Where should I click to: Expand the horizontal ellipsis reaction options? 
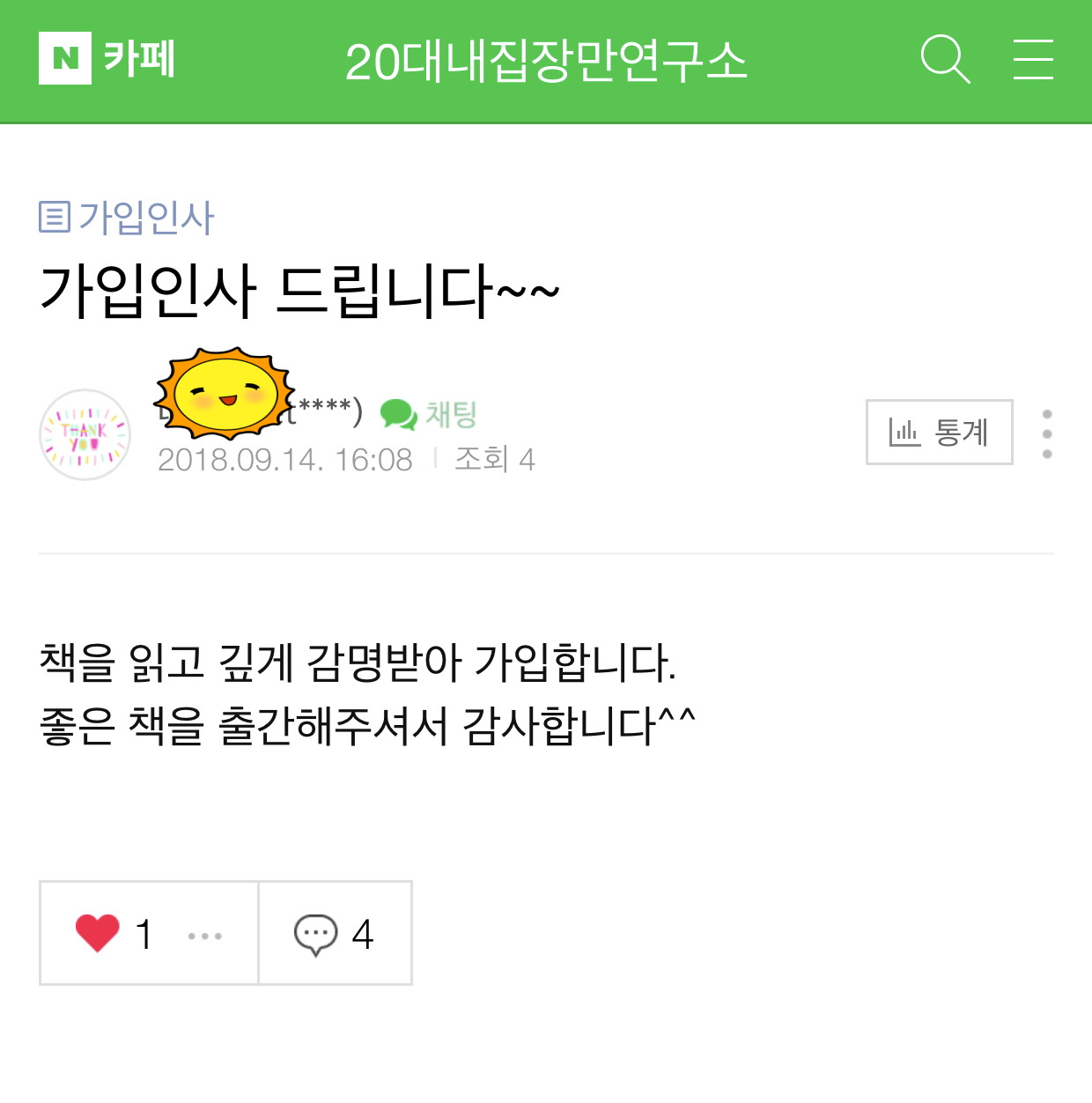tap(205, 936)
